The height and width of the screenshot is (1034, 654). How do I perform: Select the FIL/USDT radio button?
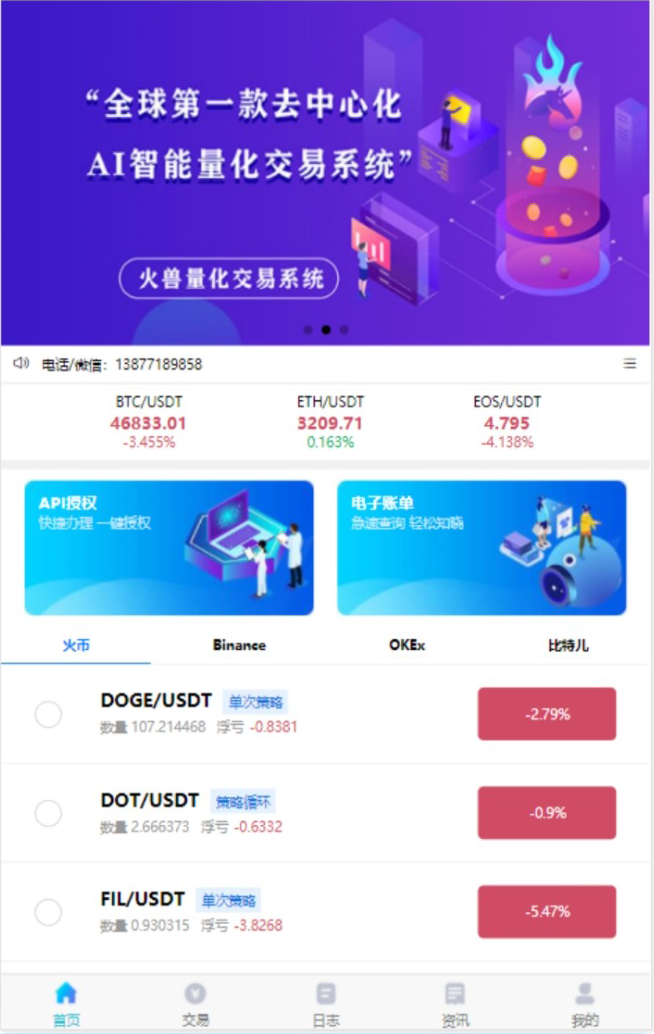(x=48, y=912)
